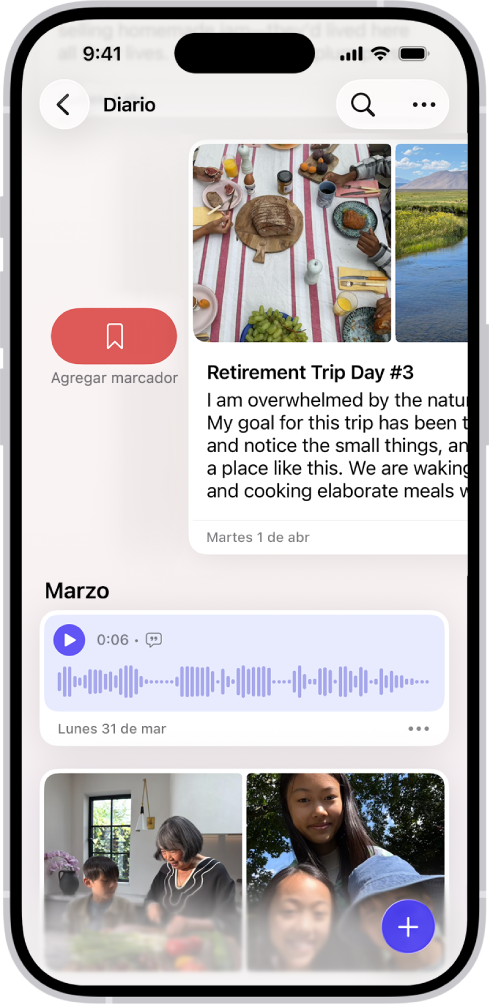Open the kitchen photo of grandmother and boy
489x1008 pixels.
143,871
